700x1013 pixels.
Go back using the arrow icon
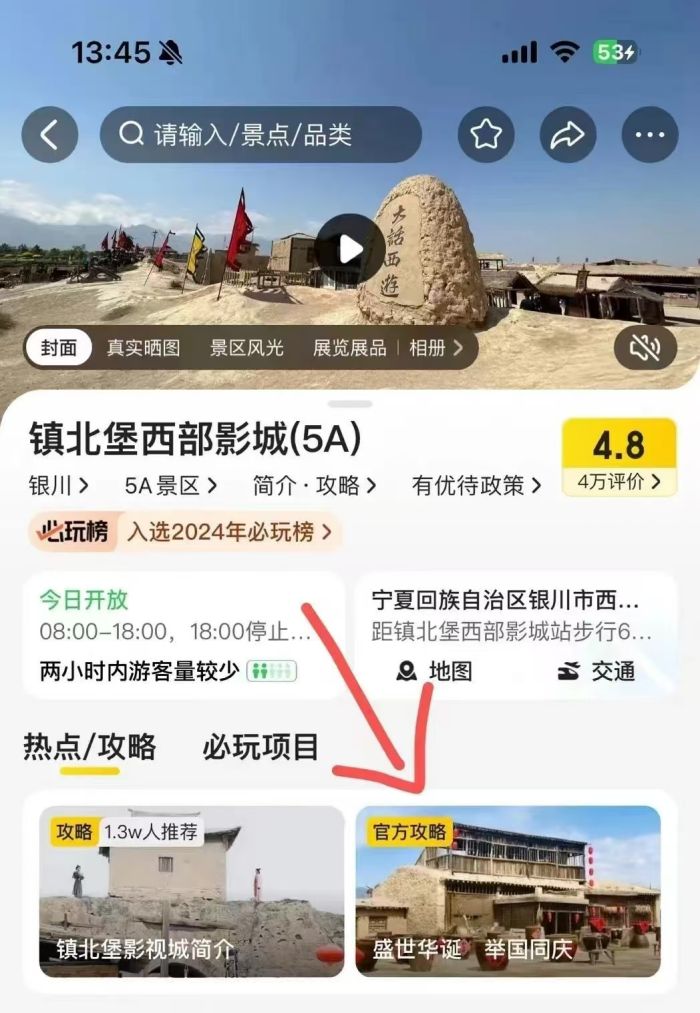(49, 134)
